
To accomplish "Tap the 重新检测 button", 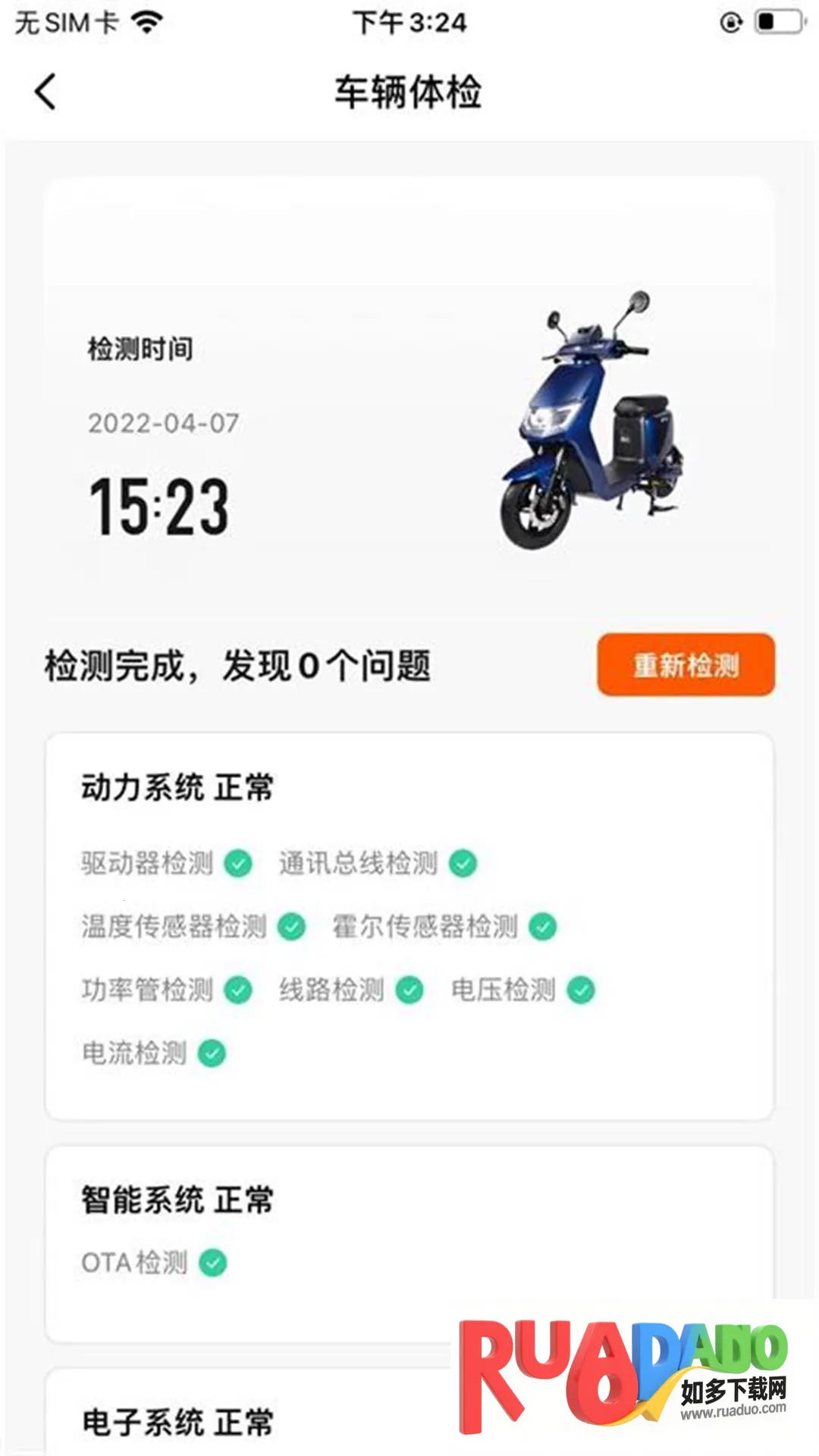I will (686, 665).
